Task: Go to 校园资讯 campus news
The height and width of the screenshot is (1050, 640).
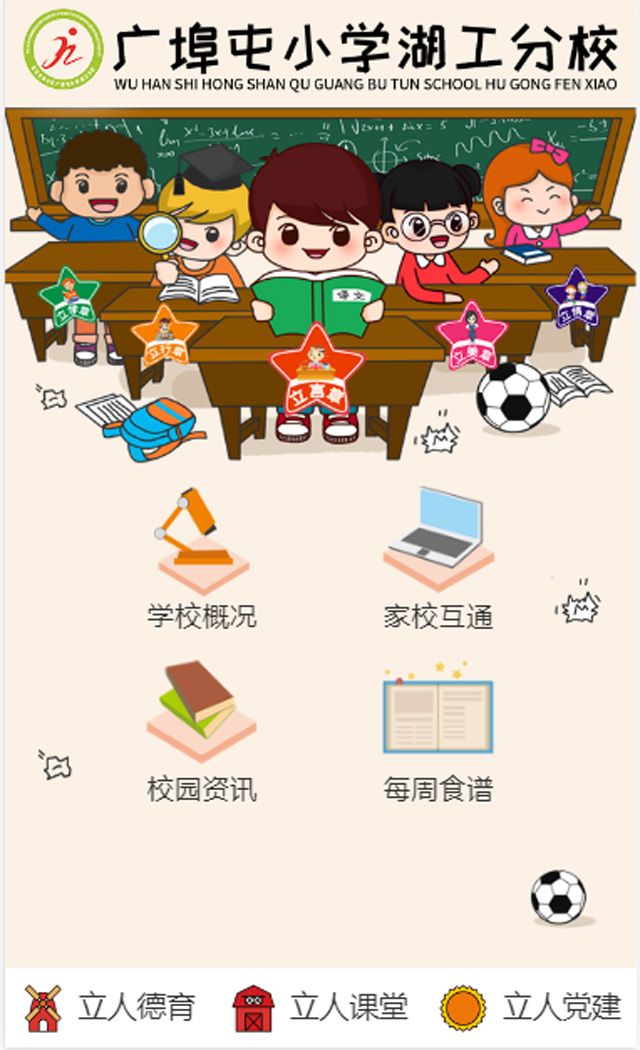Action: click(x=202, y=732)
